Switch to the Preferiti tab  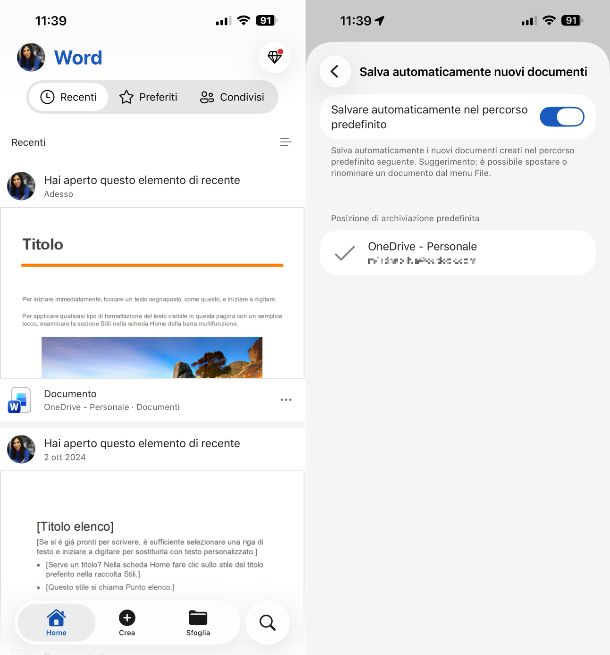(x=148, y=97)
